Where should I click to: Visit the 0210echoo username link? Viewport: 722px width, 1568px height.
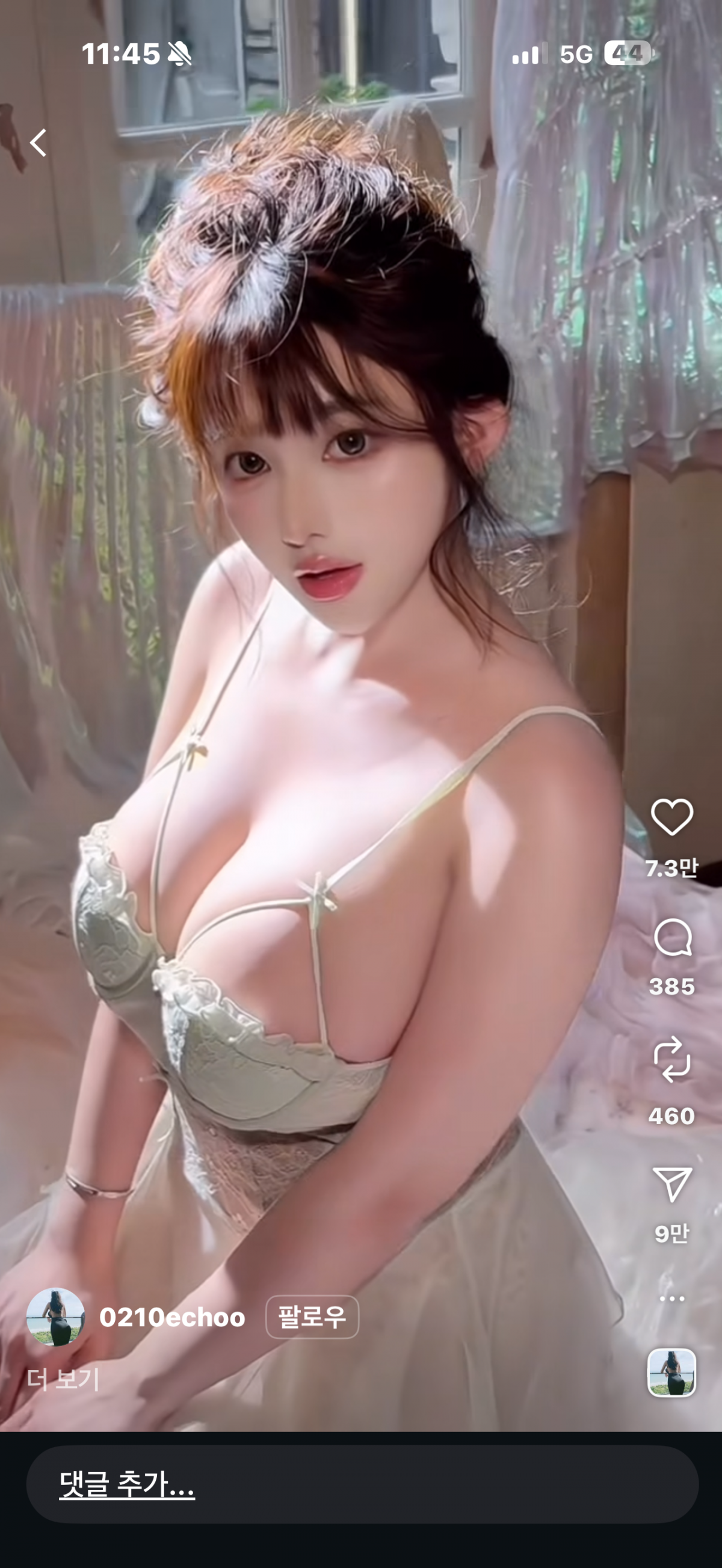[172, 1317]
